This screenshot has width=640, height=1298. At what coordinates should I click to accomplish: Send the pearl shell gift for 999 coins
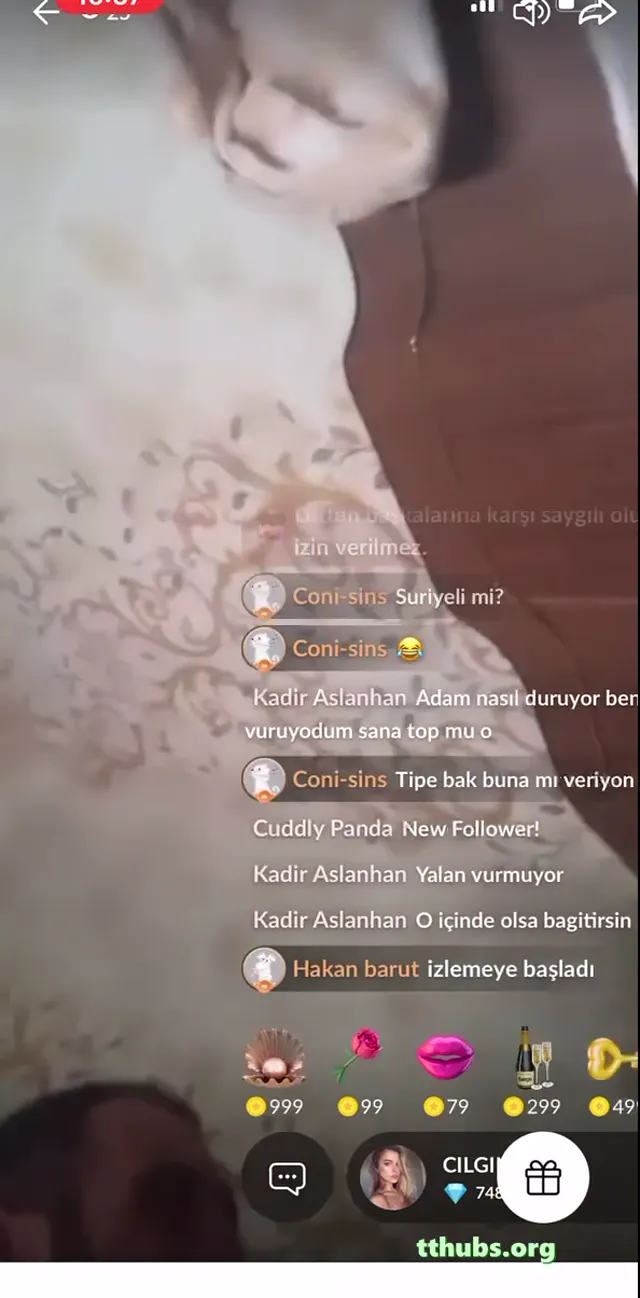tap(273, 1072)
